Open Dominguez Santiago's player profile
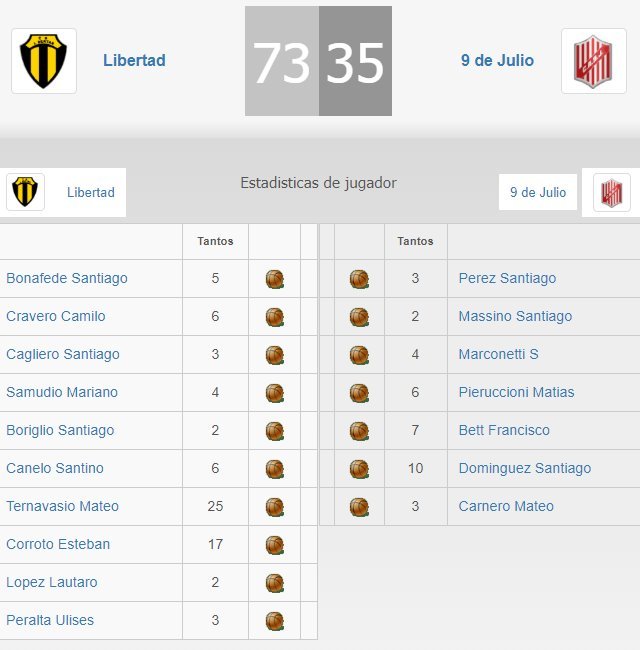 click(x=524, y=468)
